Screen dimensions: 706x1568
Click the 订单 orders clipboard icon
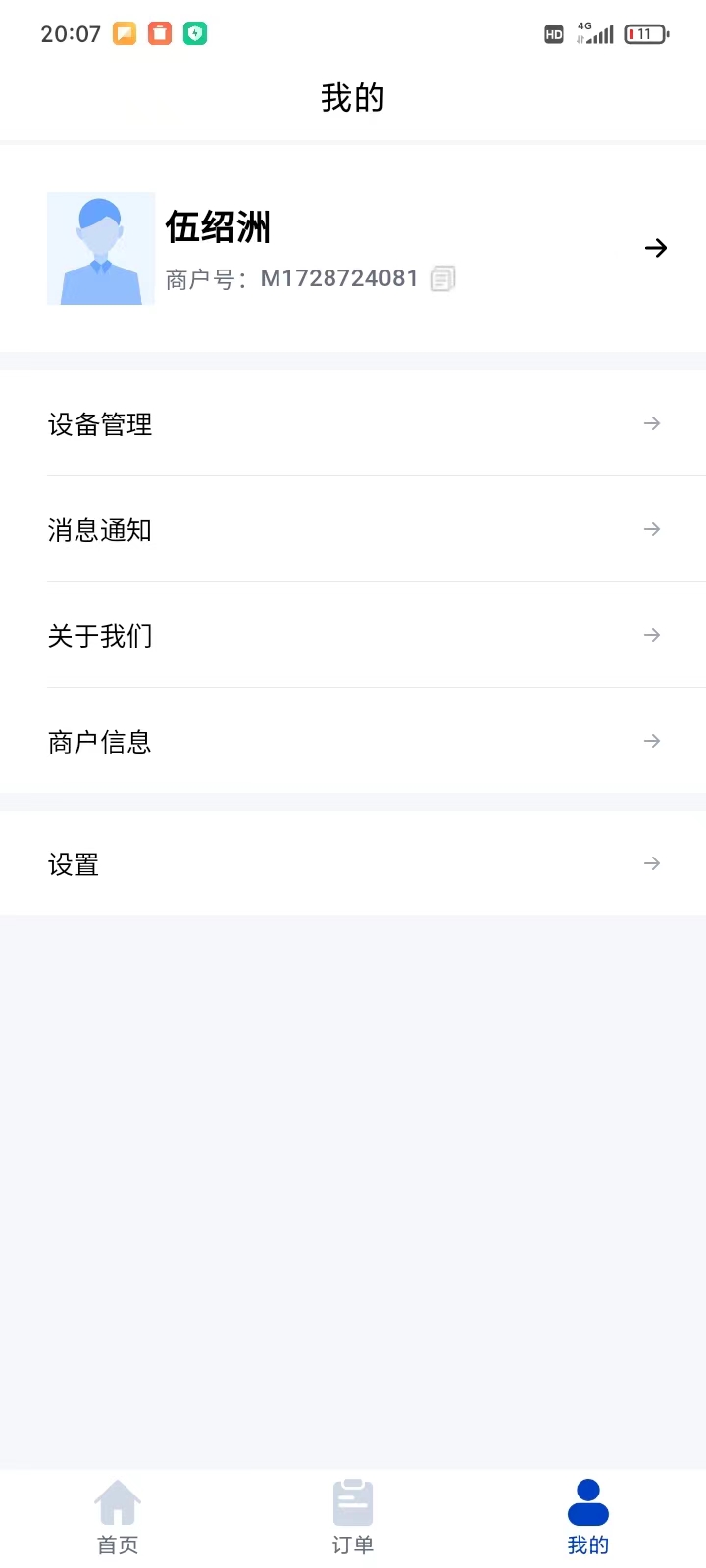tap(352, 1502)
